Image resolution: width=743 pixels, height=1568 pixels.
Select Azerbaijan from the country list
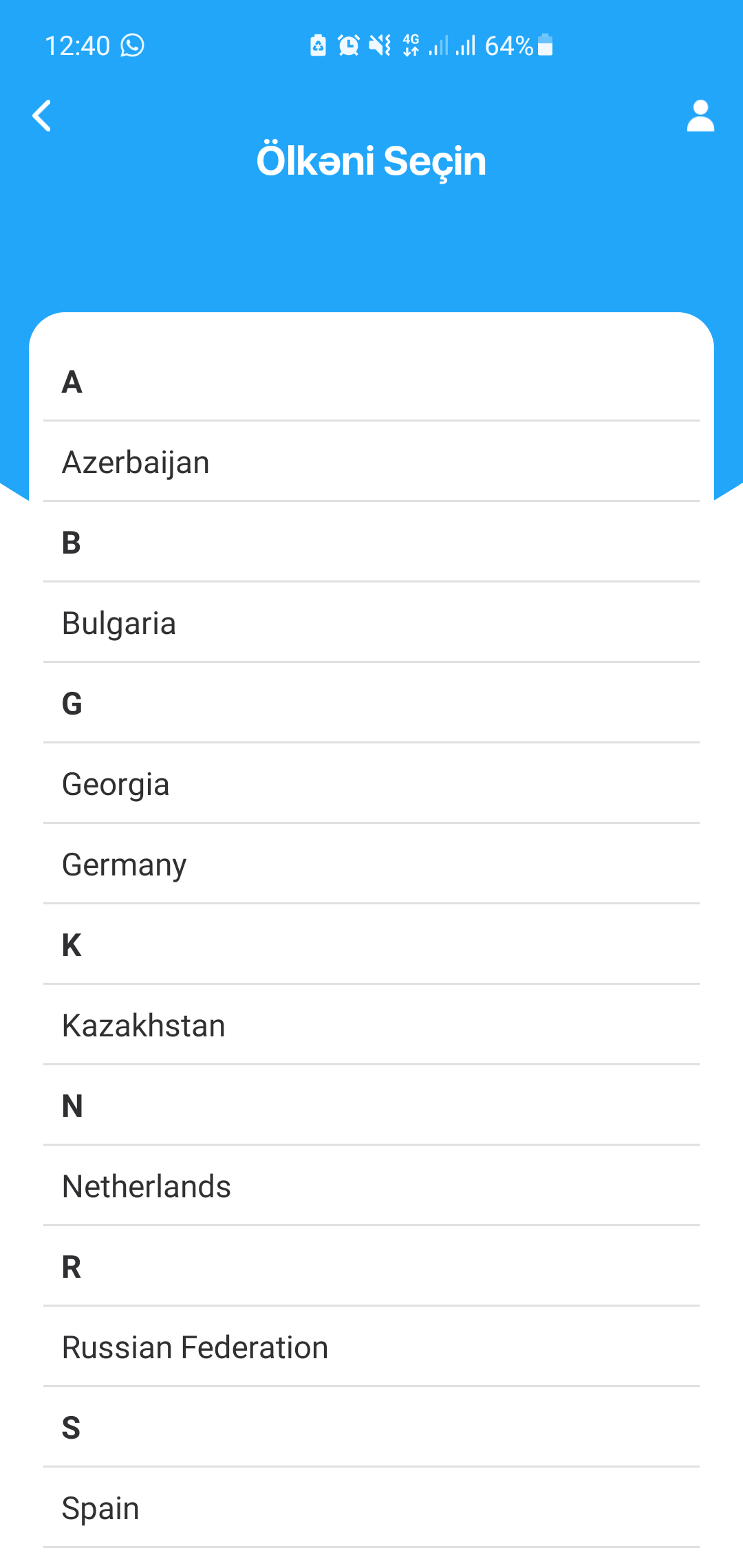pos(371,461)
